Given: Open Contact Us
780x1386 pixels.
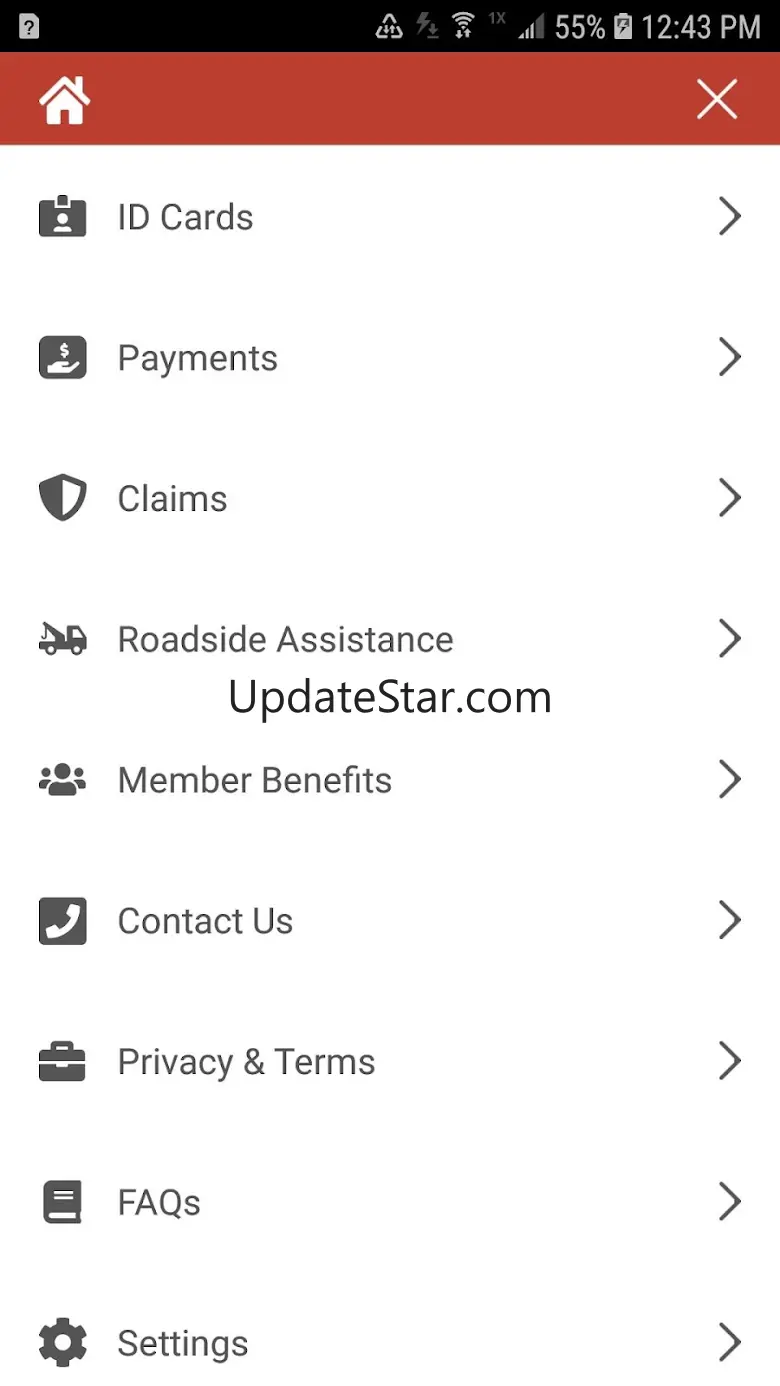Looking at the screenshot, I should tap(205, 921).
